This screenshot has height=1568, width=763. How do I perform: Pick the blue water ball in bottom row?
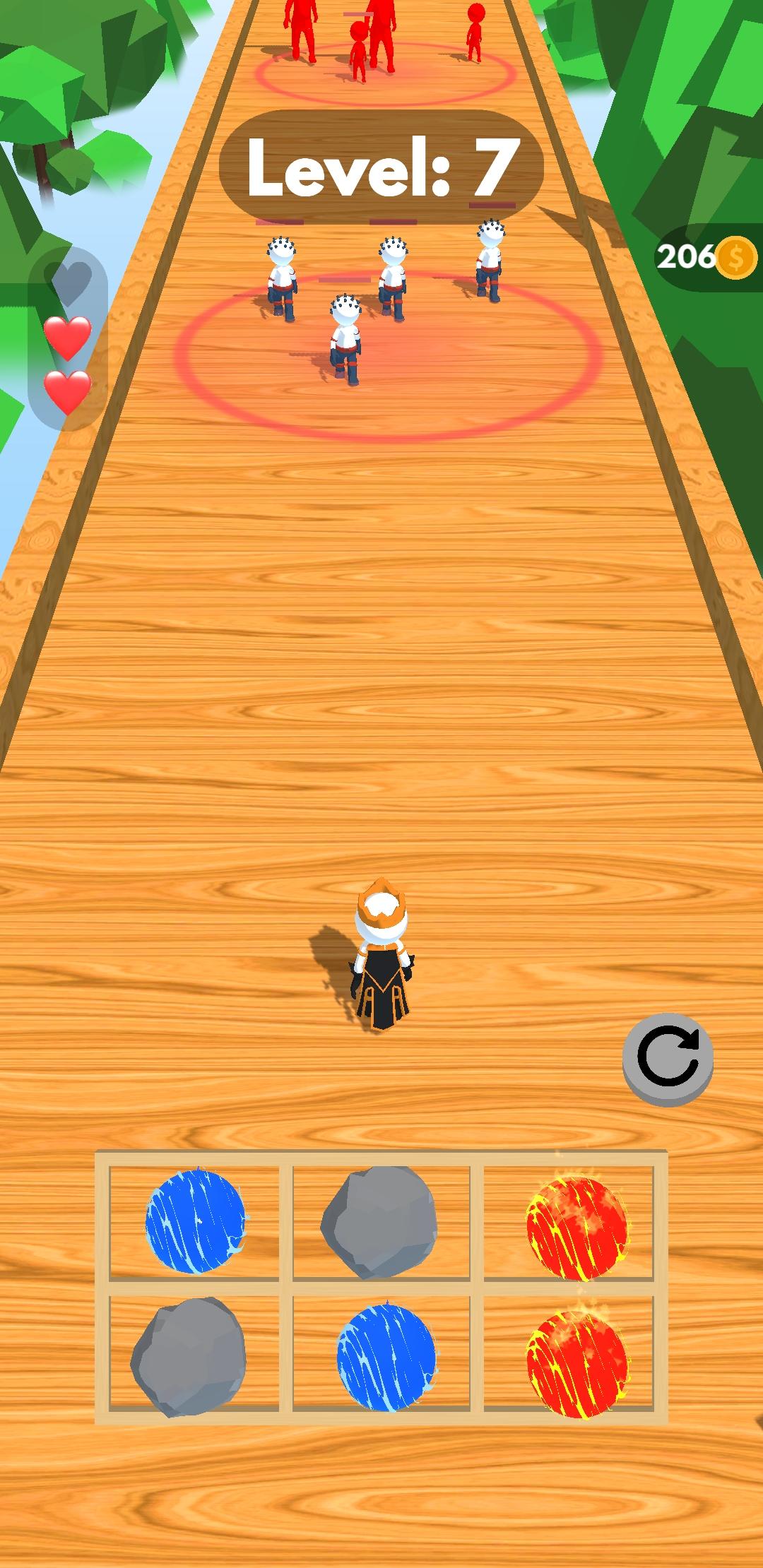386,1357
